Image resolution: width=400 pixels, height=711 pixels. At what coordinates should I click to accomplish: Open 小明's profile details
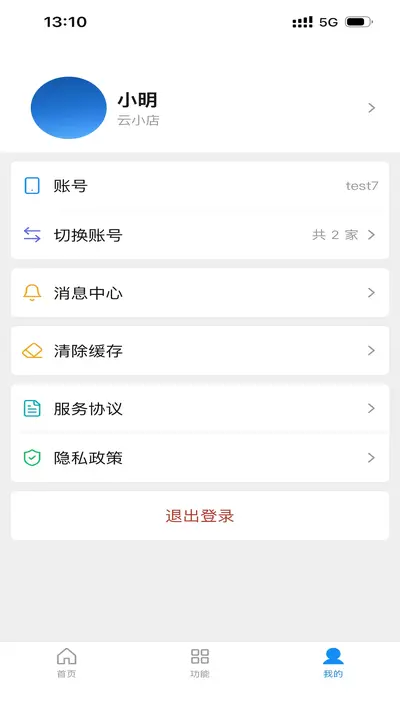click(200, 108)
